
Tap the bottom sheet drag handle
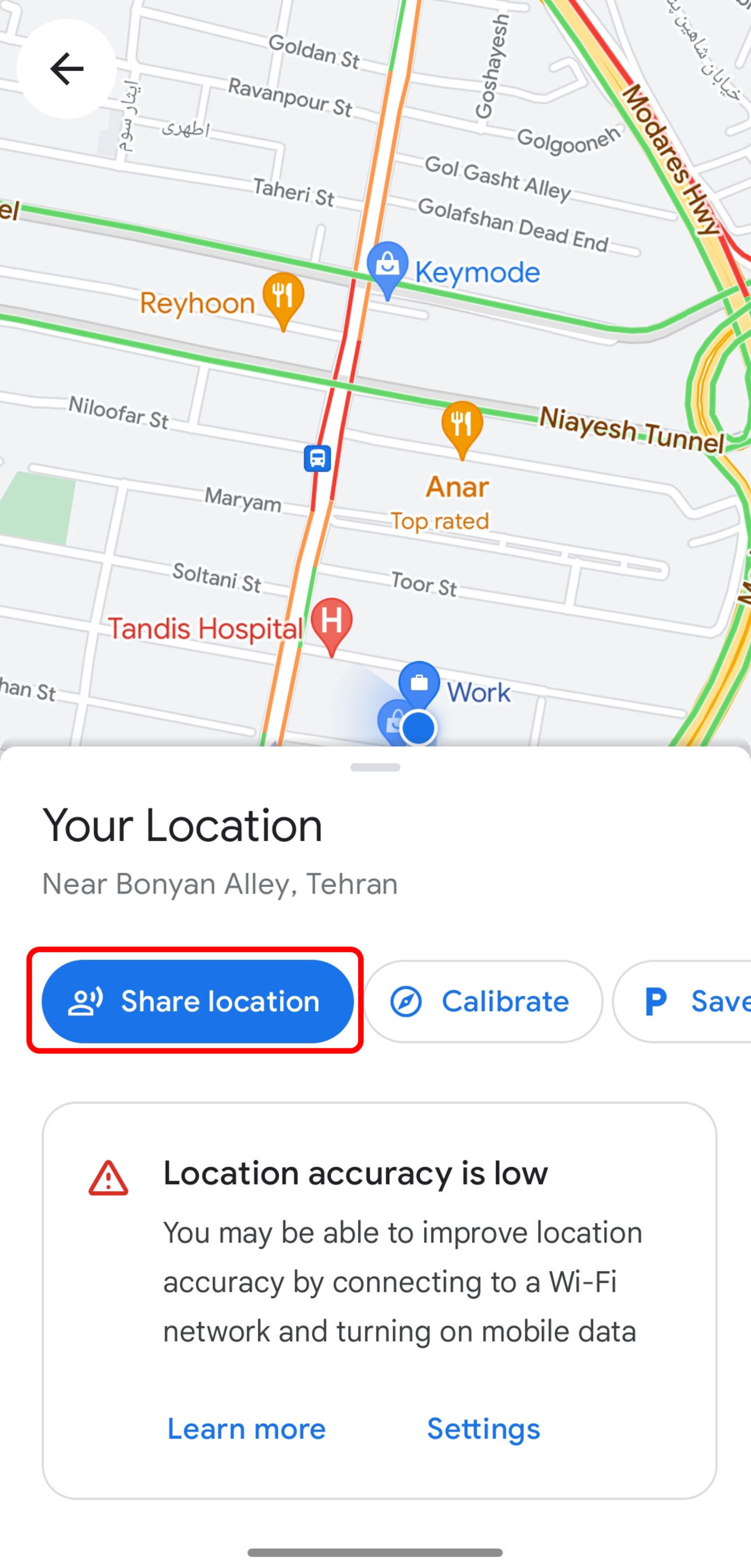[x=375, y=767]
